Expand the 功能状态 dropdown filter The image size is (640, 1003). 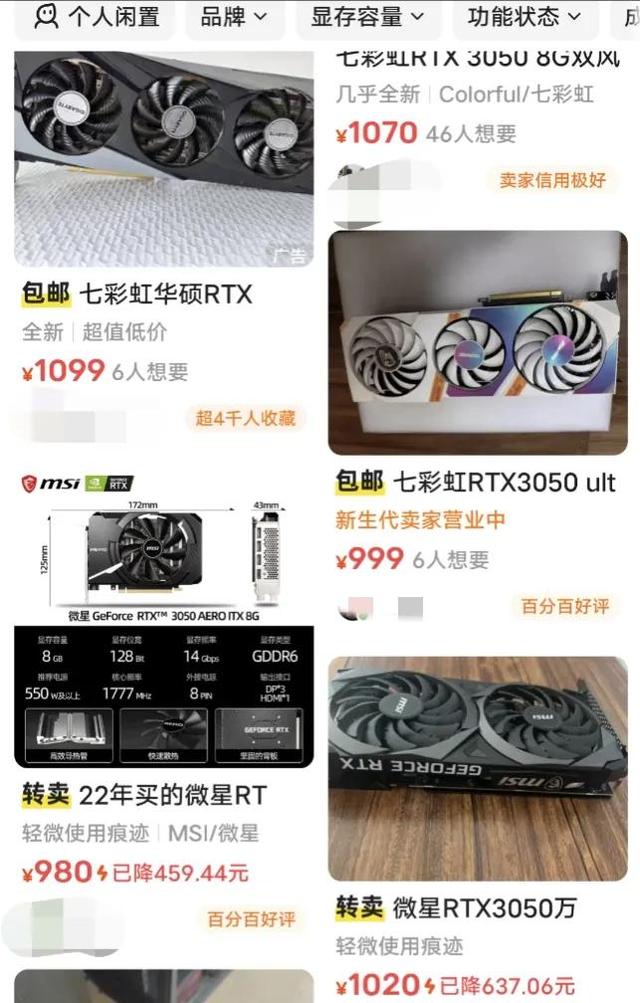click(524, 17)
